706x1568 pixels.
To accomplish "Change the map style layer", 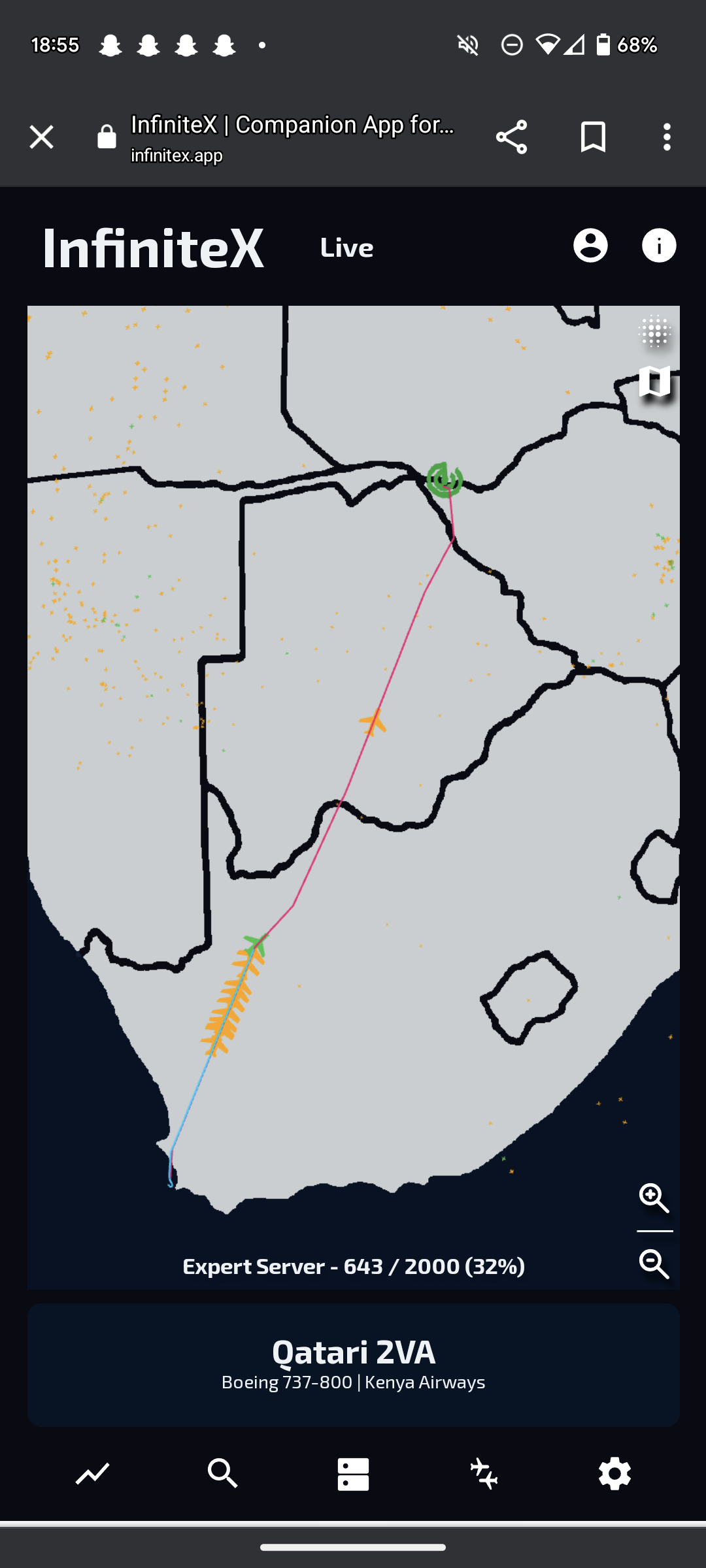I will [x=655, y=382].
